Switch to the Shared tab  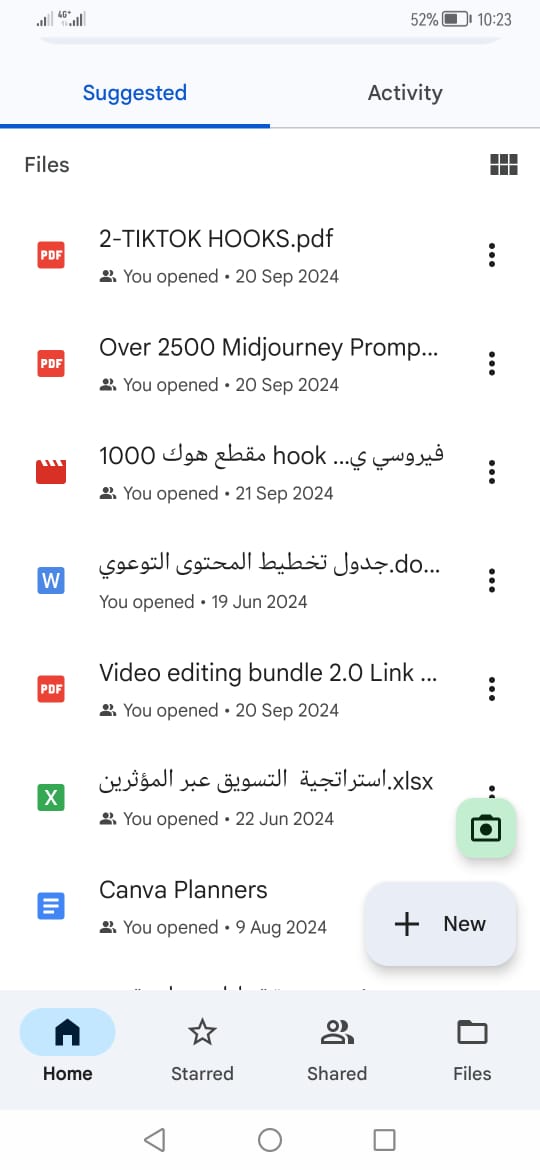coord(337,1051)
